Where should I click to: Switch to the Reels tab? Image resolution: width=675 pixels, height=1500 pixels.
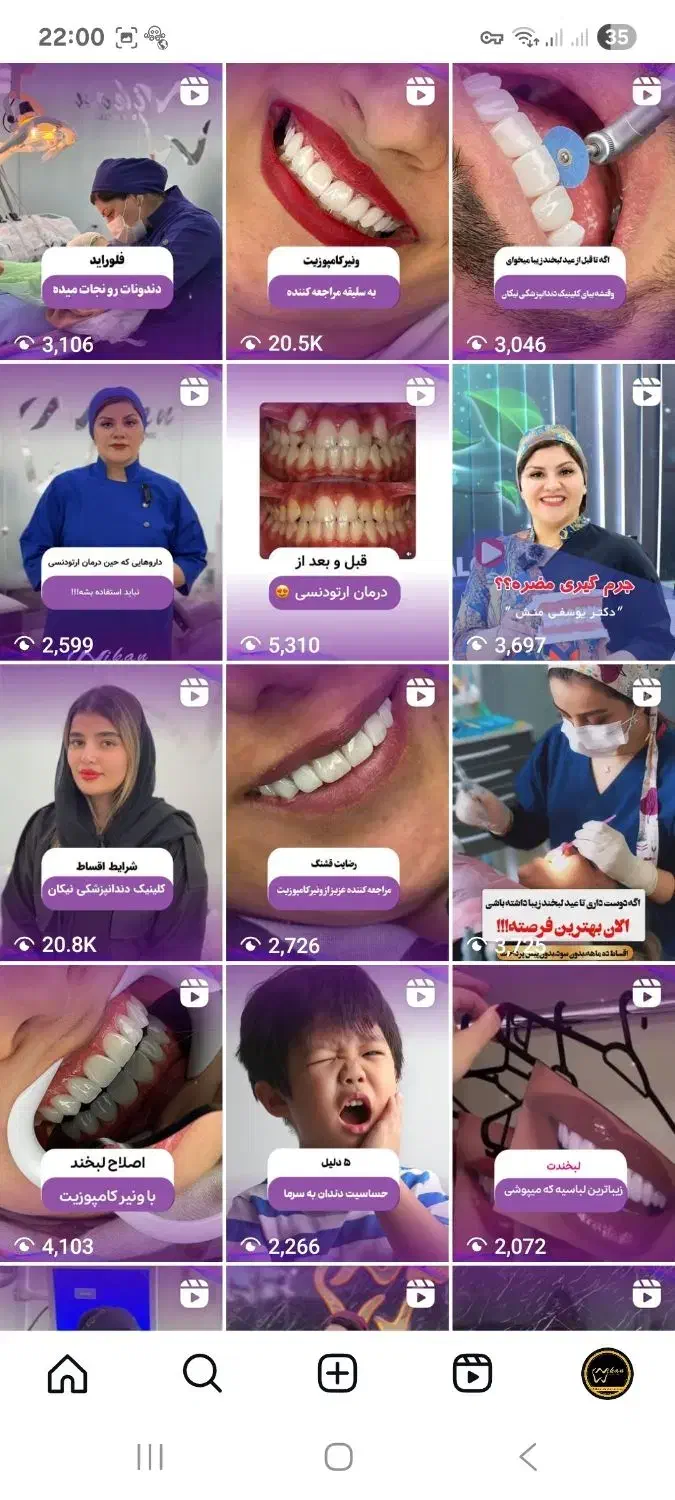(x=472, y=1374)
